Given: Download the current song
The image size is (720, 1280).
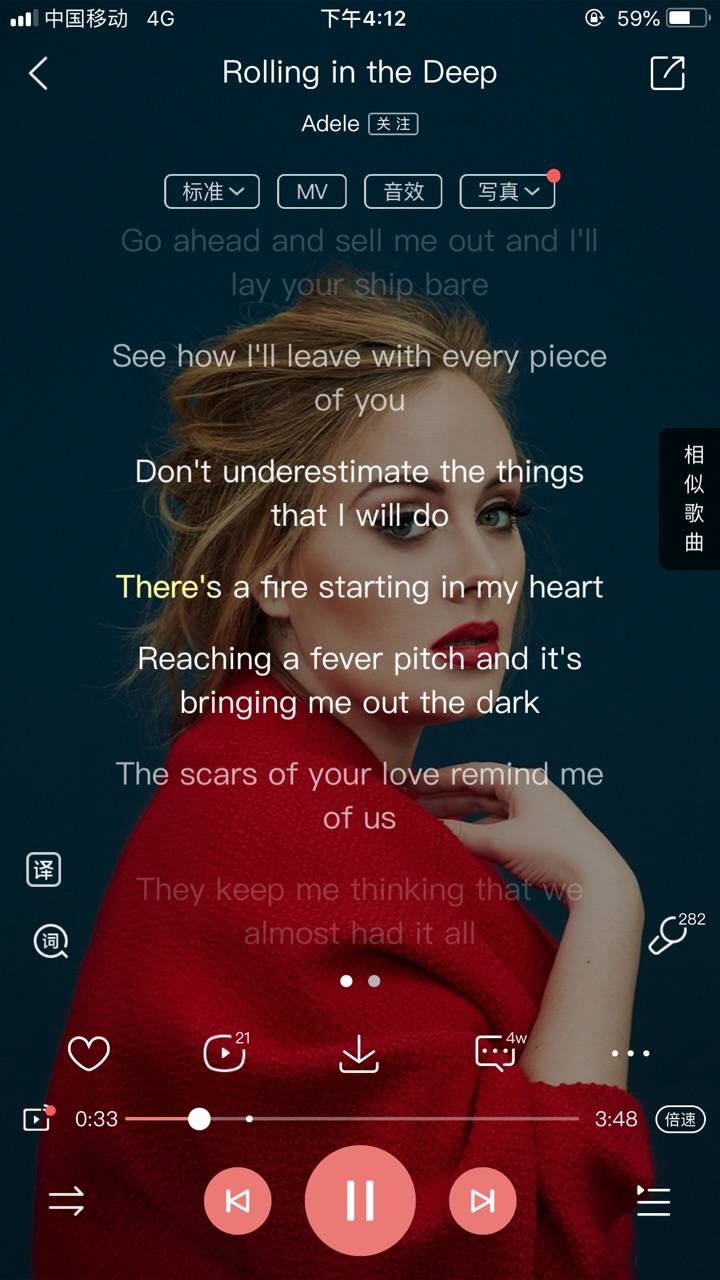Looking at the screenshot, I should (x=359, y=1053).
